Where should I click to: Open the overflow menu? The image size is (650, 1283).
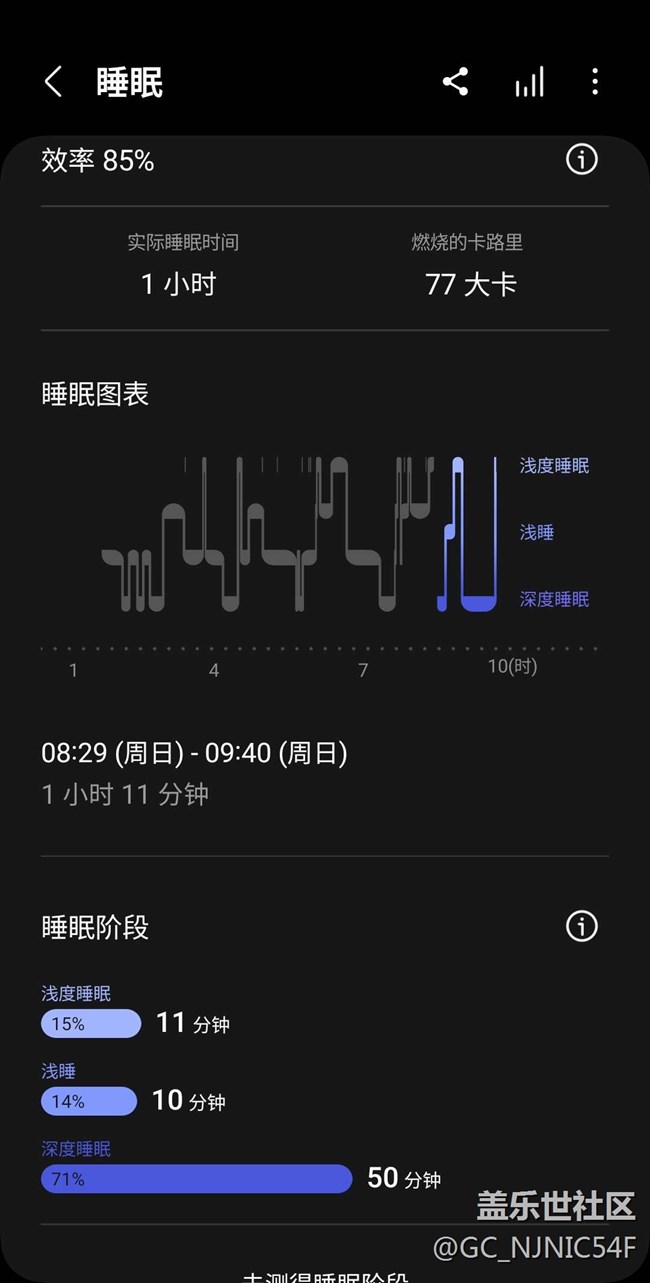pyautogui.click(x=595, y=82)
